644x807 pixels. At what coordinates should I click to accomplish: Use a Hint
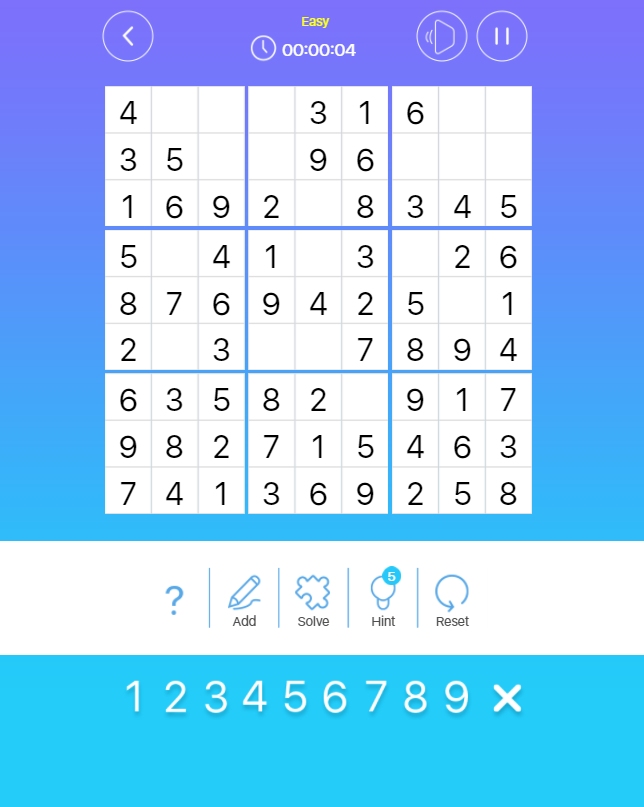tap(383, 600)
